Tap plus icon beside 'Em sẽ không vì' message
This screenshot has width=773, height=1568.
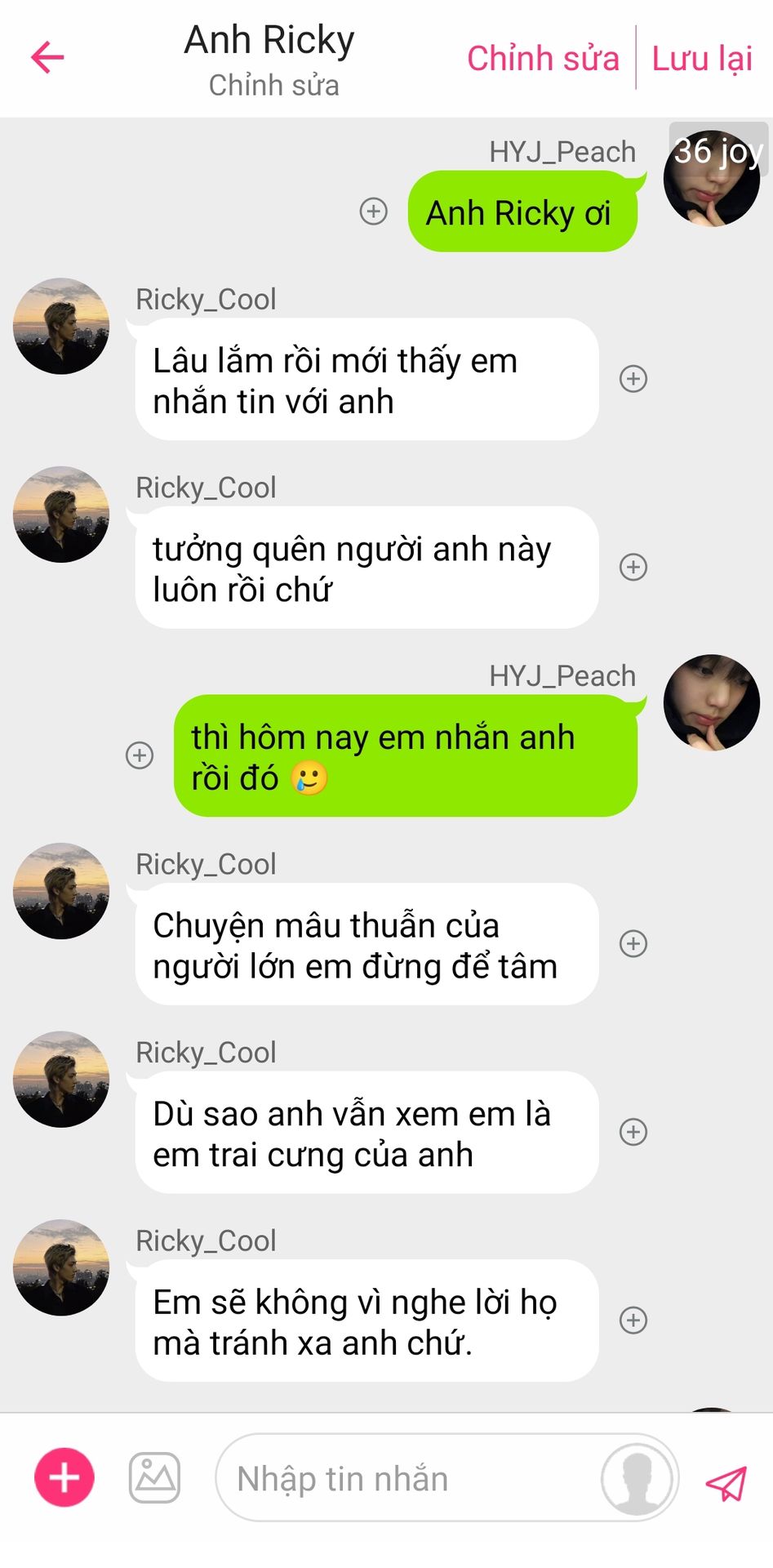633,1321
